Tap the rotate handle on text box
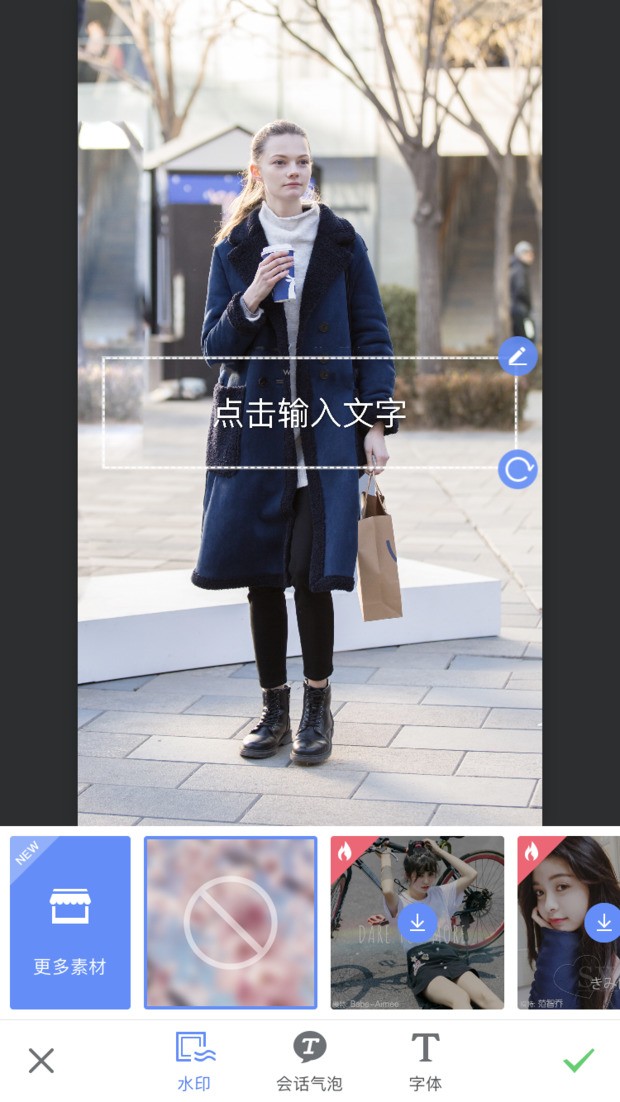 (517, 469)
